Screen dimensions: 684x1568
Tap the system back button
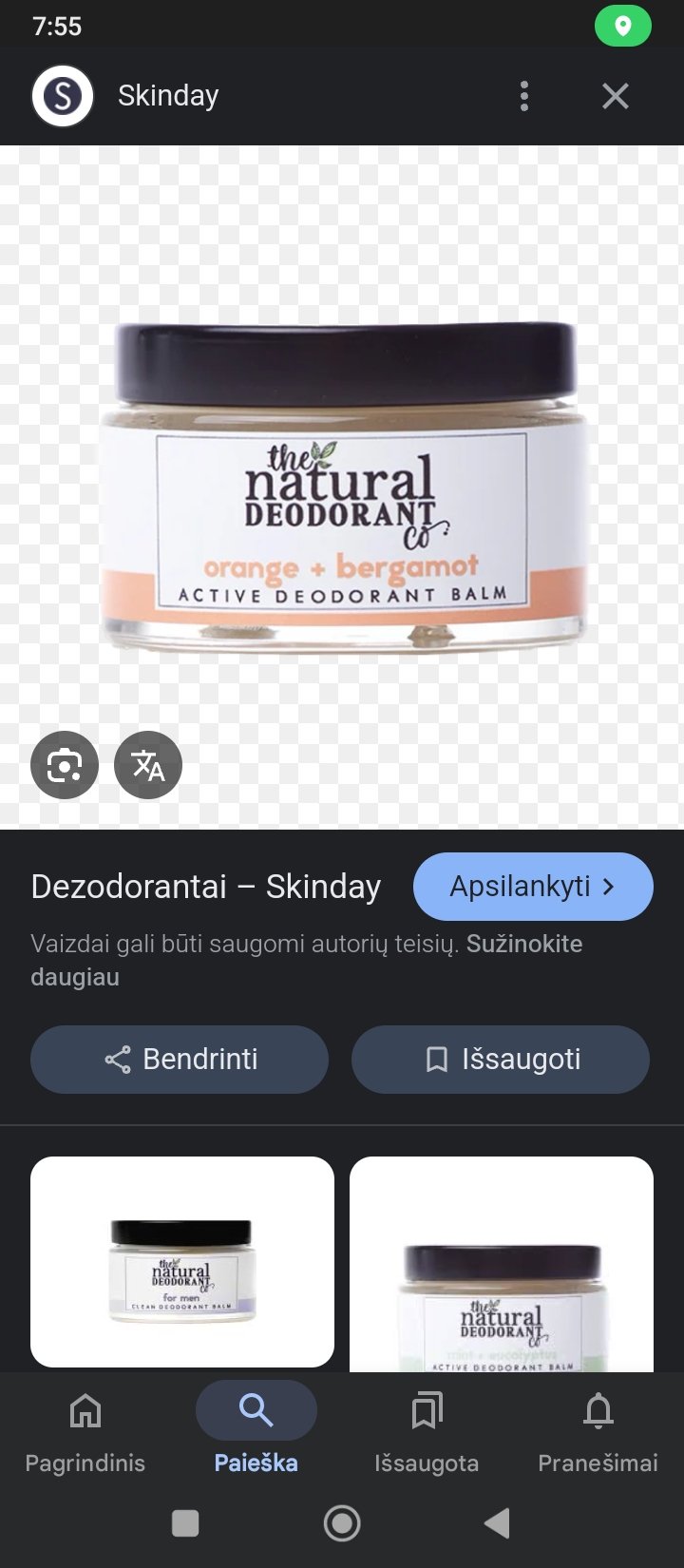click(497, 1523)
